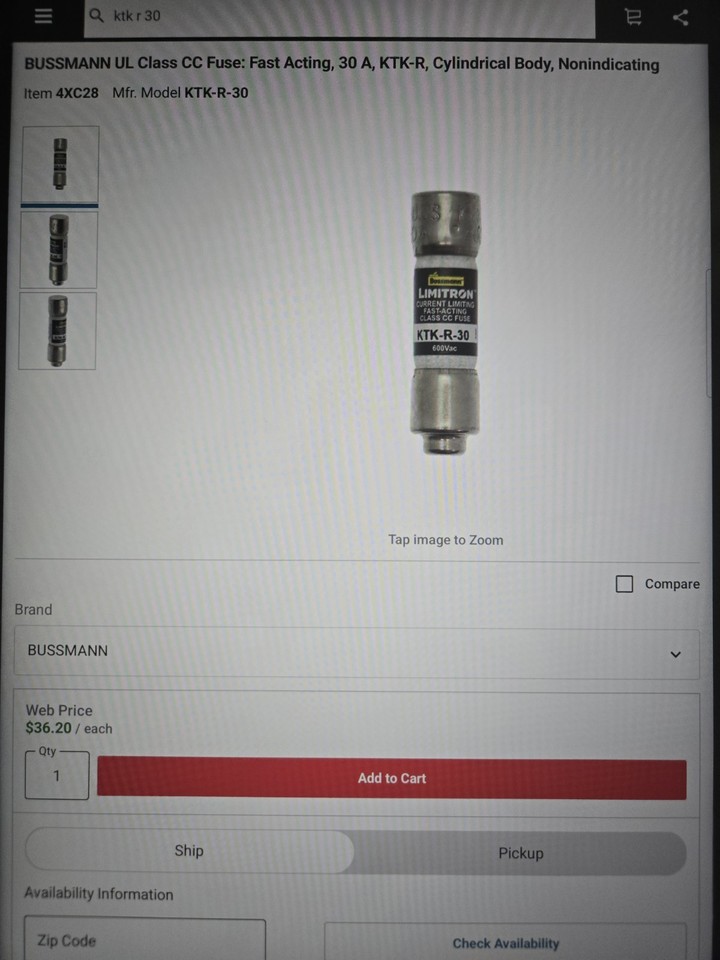Enter a Zip Code
Image resolution: width=720 pixels, height=960 pixels.
click(145, 941)
